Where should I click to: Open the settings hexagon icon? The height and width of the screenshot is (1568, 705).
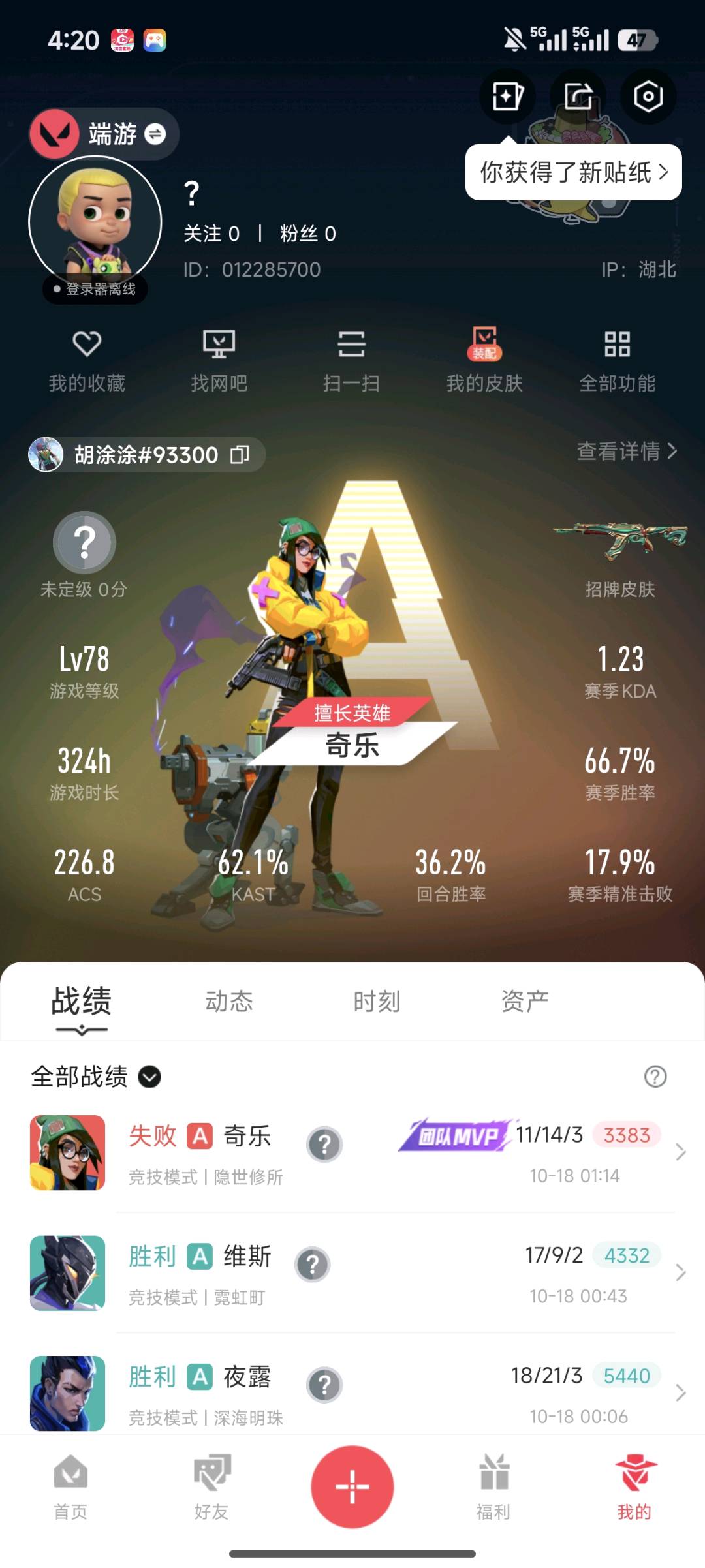[x=648, y=97]
